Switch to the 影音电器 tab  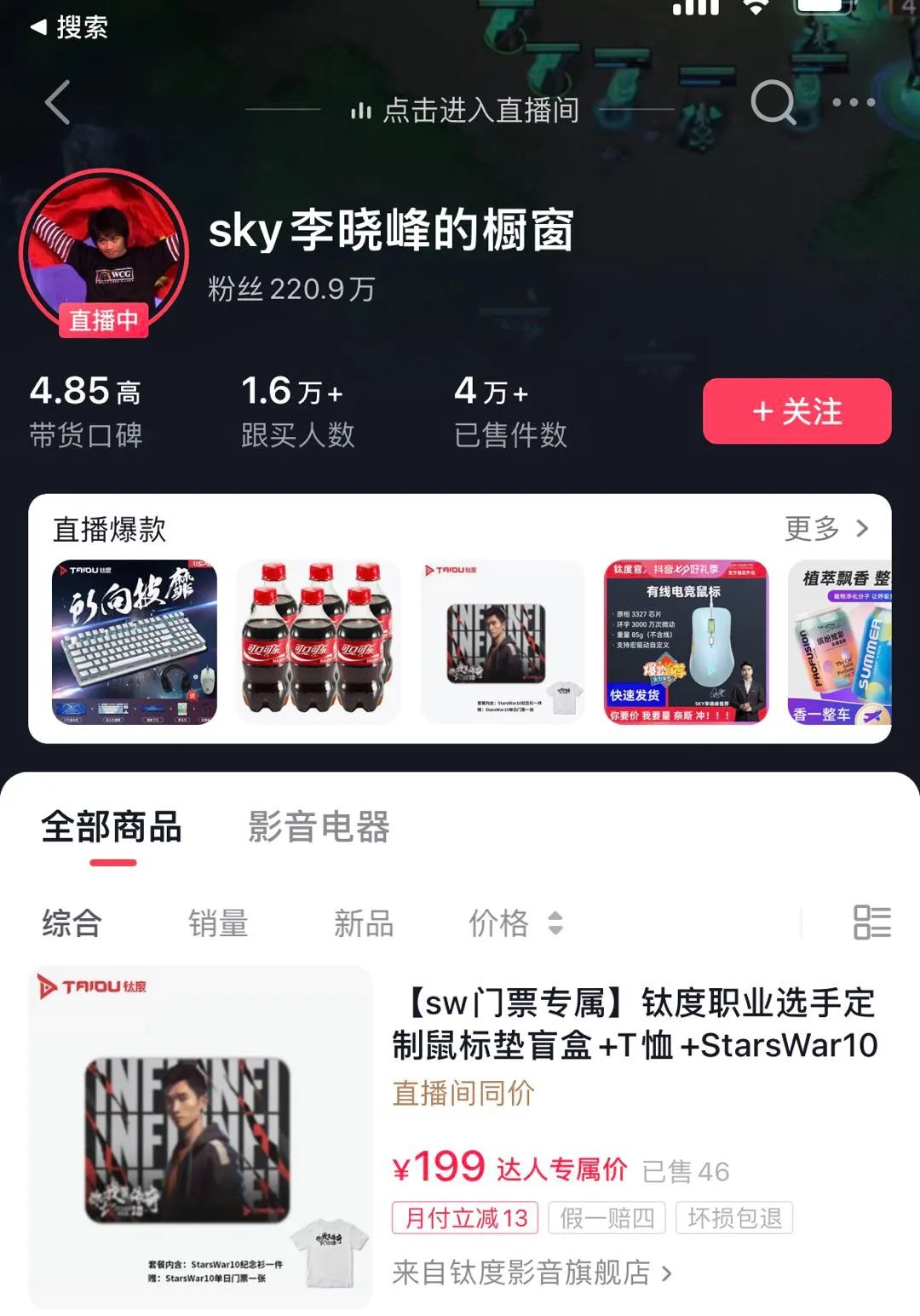319,827
